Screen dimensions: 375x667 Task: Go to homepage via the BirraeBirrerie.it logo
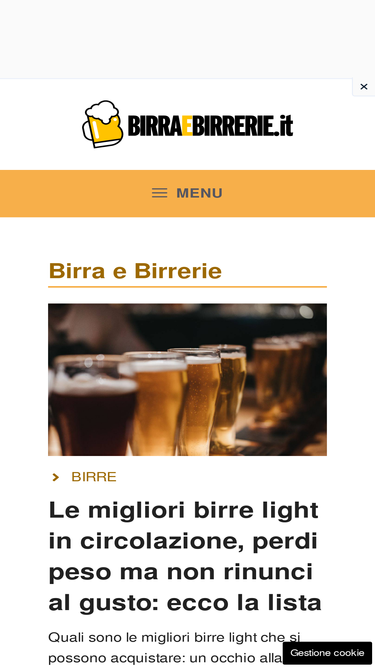point(188,124)
